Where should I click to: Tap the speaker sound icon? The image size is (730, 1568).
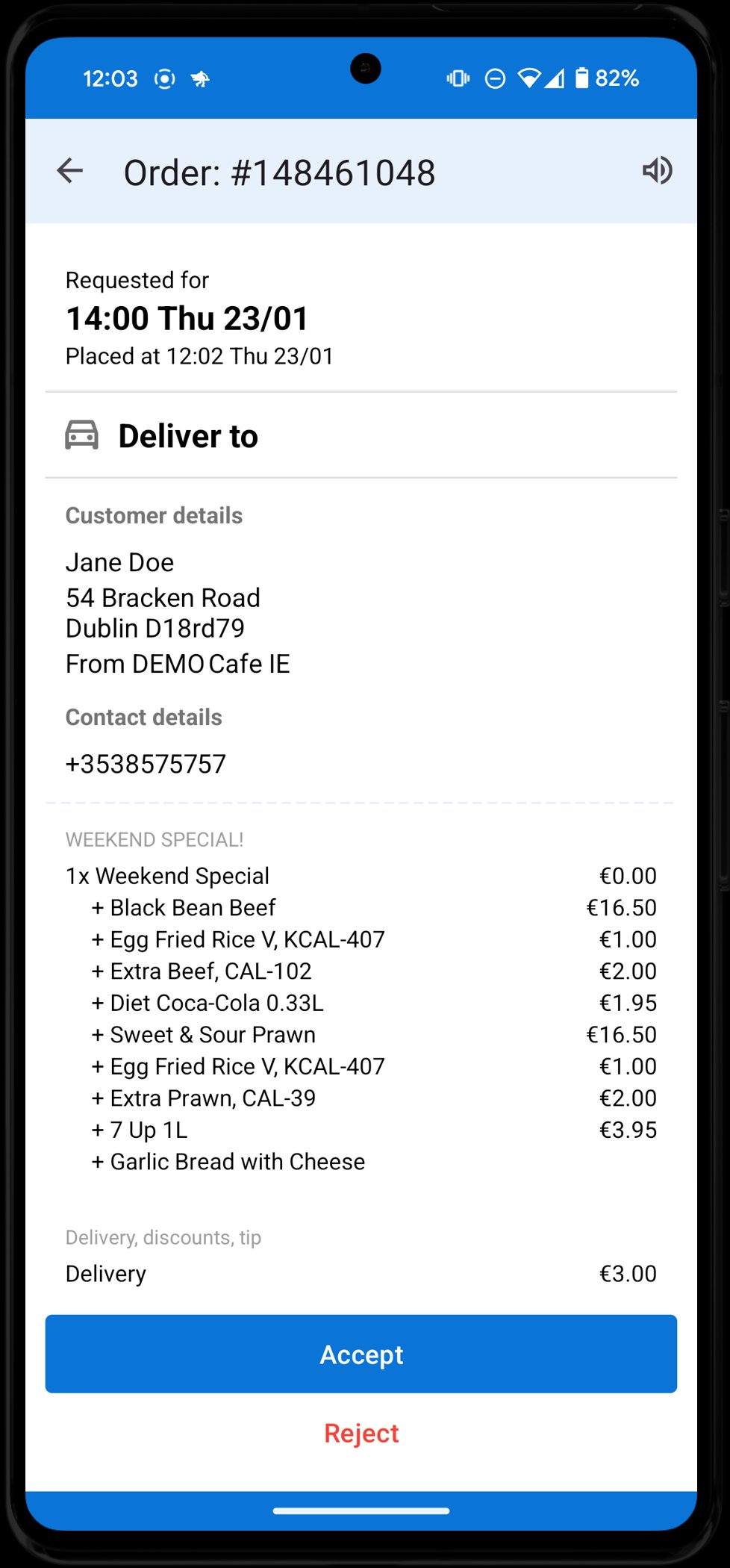[657, 171]
